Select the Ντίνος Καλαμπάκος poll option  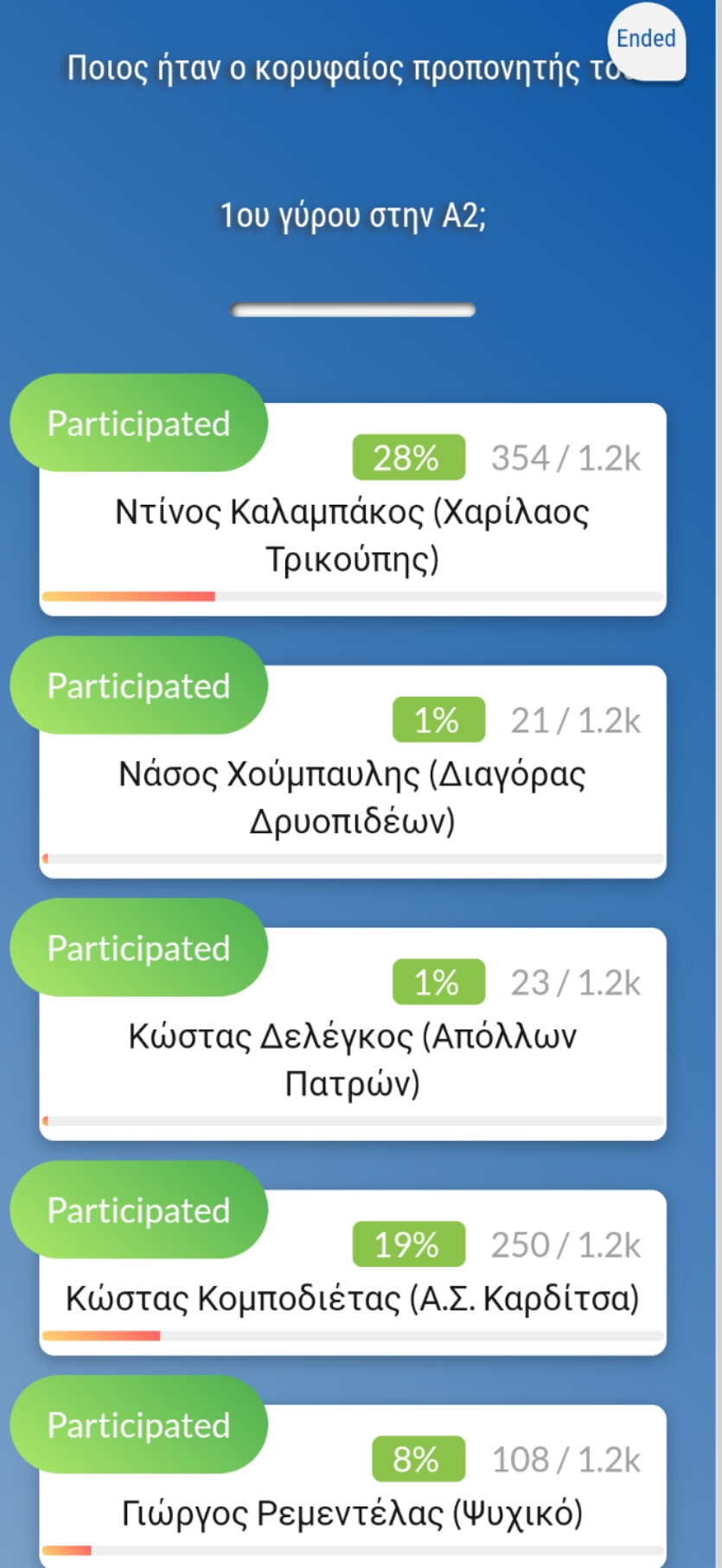(x=353, y=510)
